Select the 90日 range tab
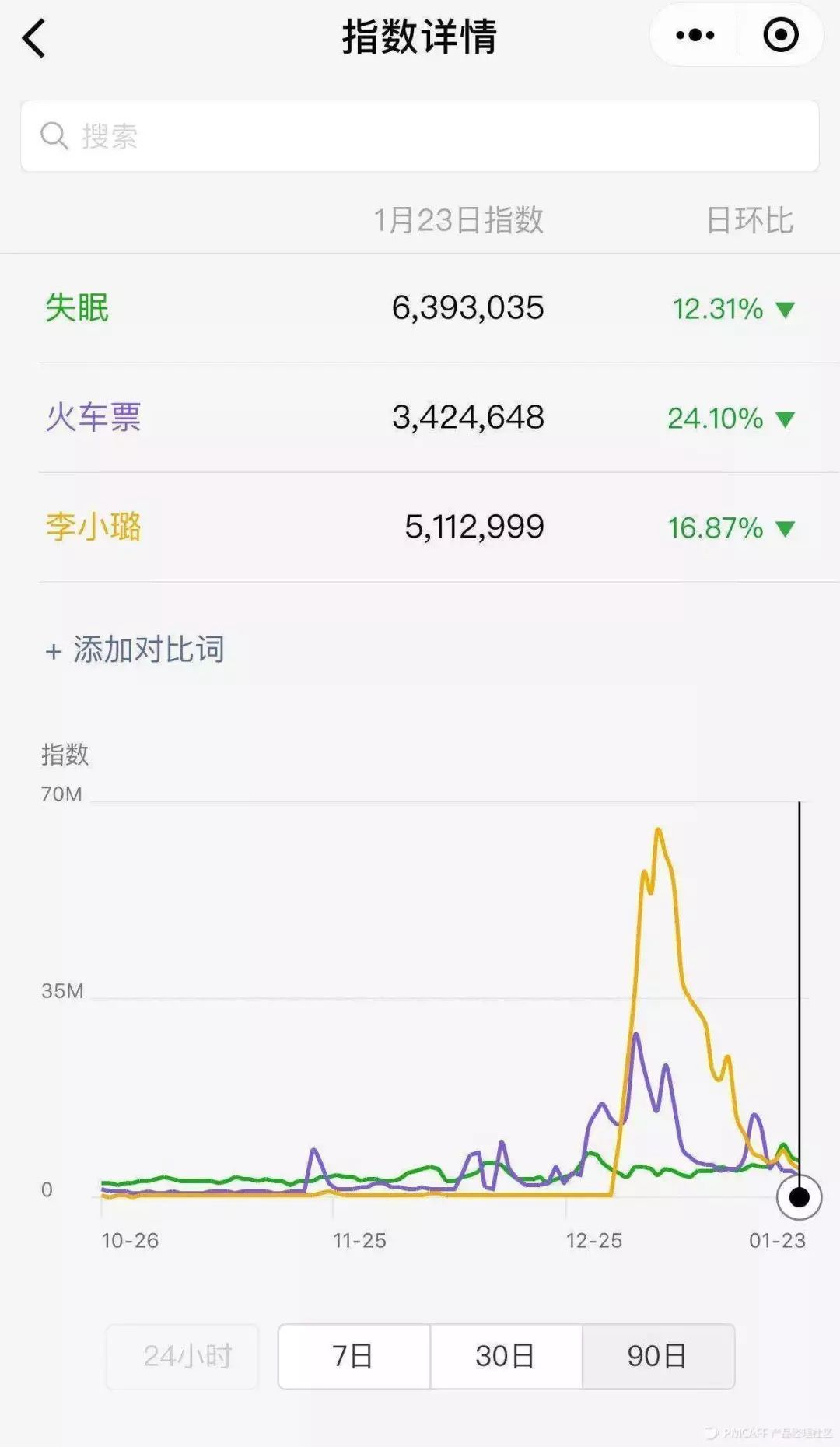The height and width of the screenshot is (1447, 840). (658, 1356)
